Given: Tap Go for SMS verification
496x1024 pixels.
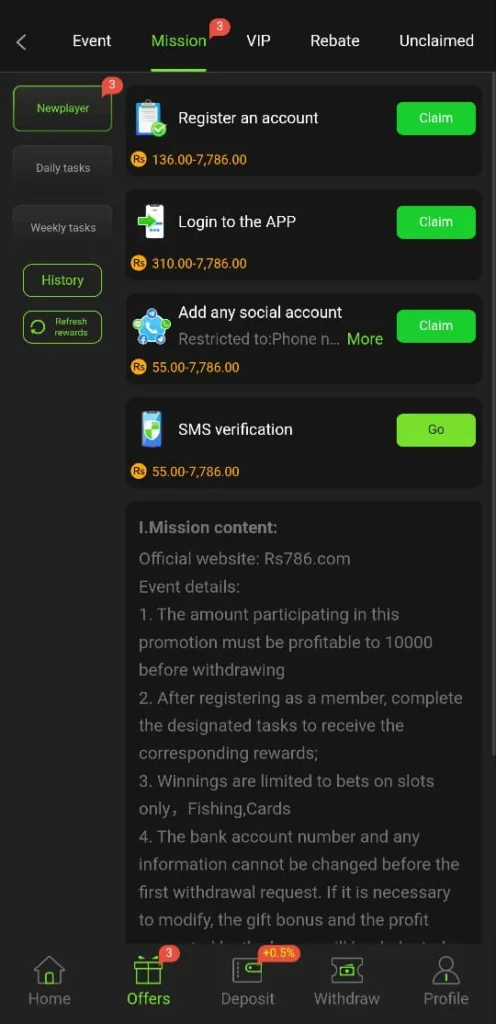Looking at the screenshot, I should pyautogui.click(x=436, y=430).
